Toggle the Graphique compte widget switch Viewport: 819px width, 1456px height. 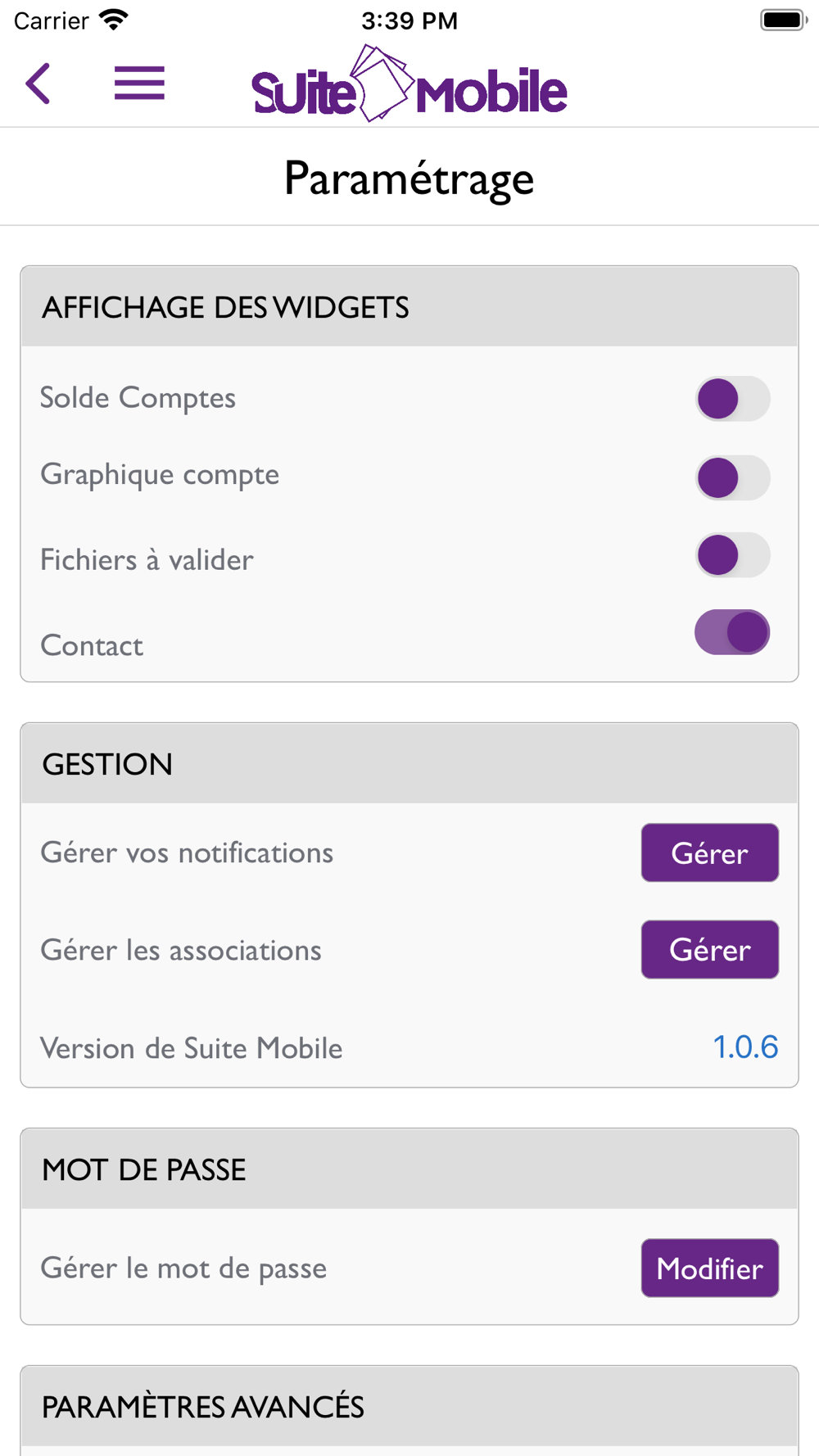point(732,477)
